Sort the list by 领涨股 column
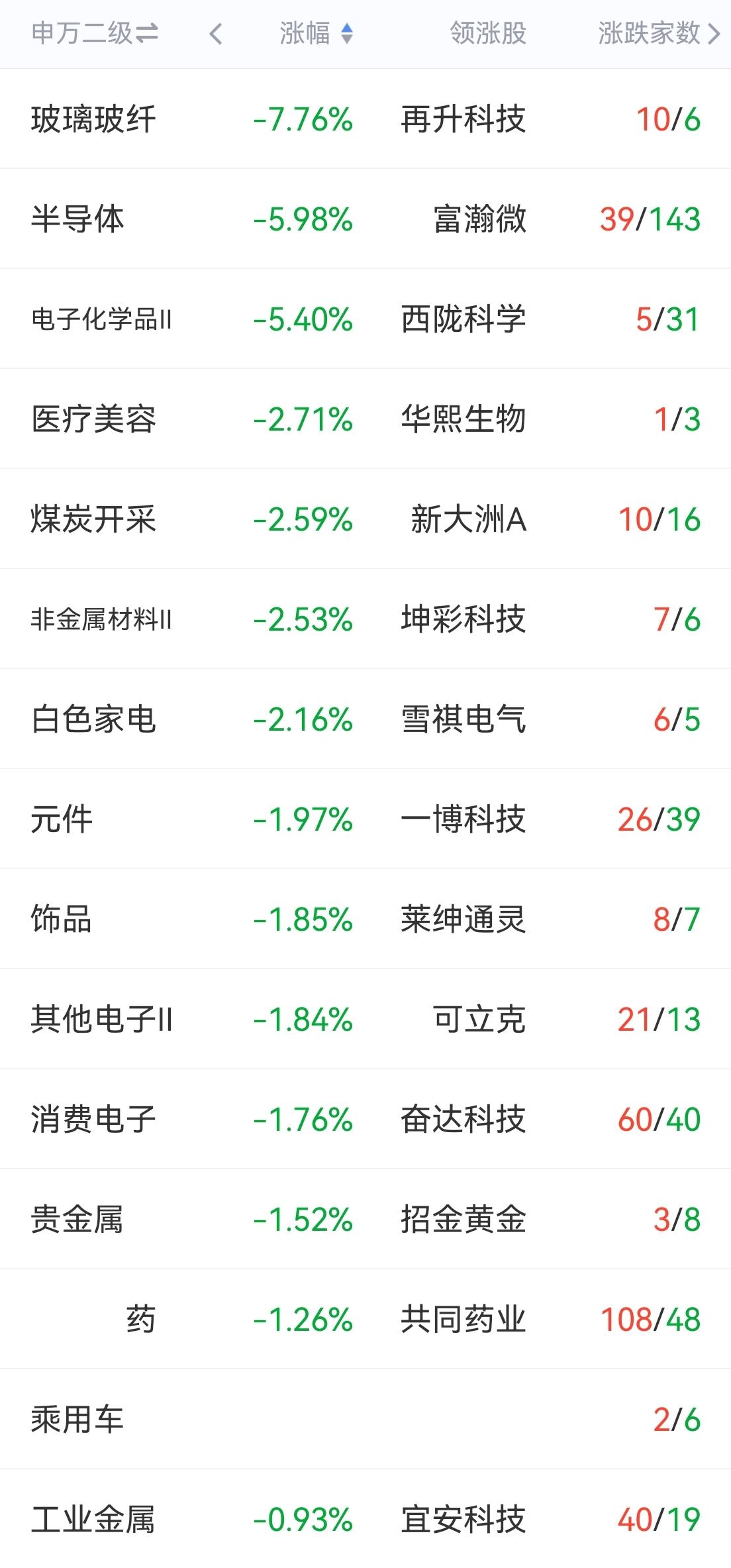 [488, 33]
